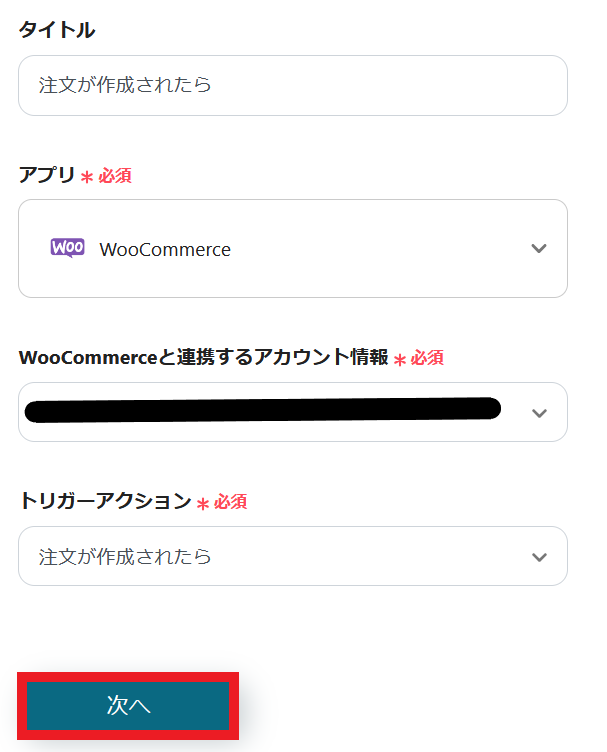
Task: Open the アプリ dropdown showing WooCommerce
Action: (292, 249)
